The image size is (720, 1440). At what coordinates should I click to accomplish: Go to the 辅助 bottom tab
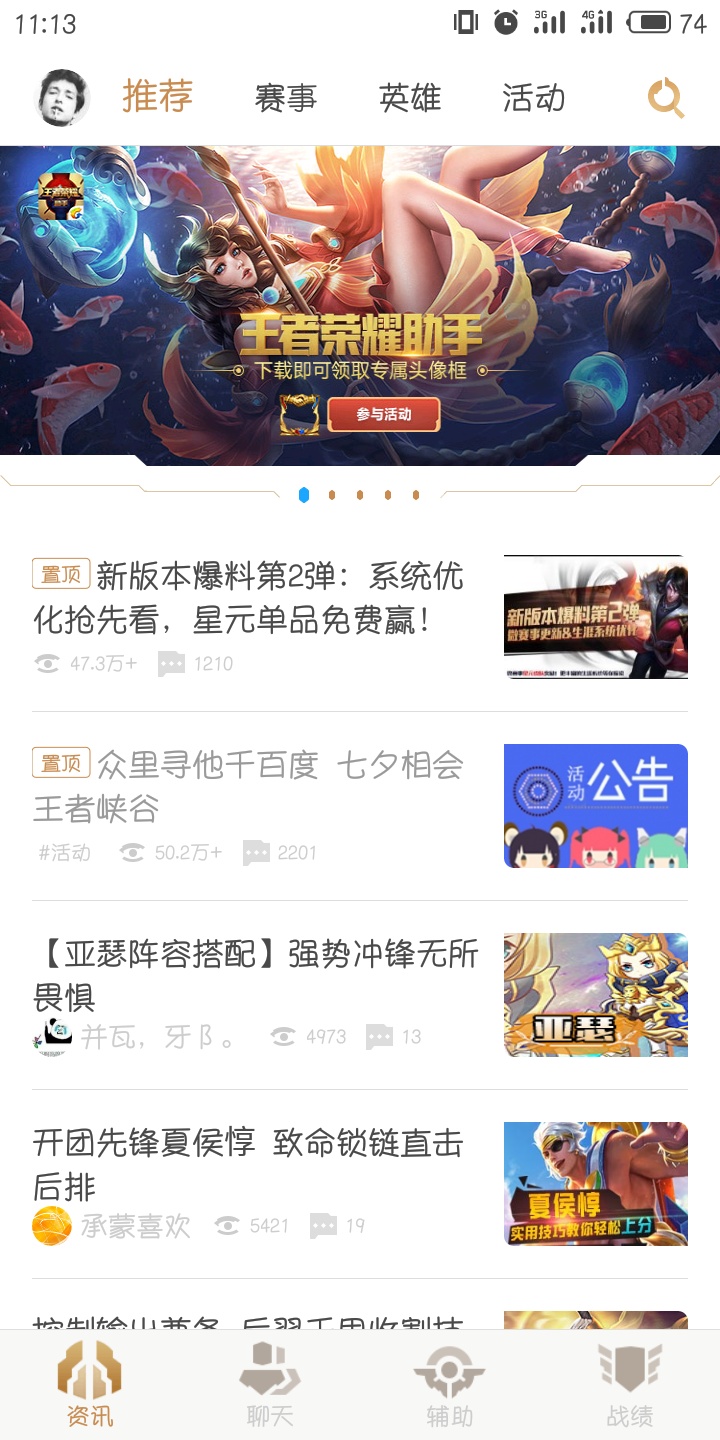(449, 1385)
